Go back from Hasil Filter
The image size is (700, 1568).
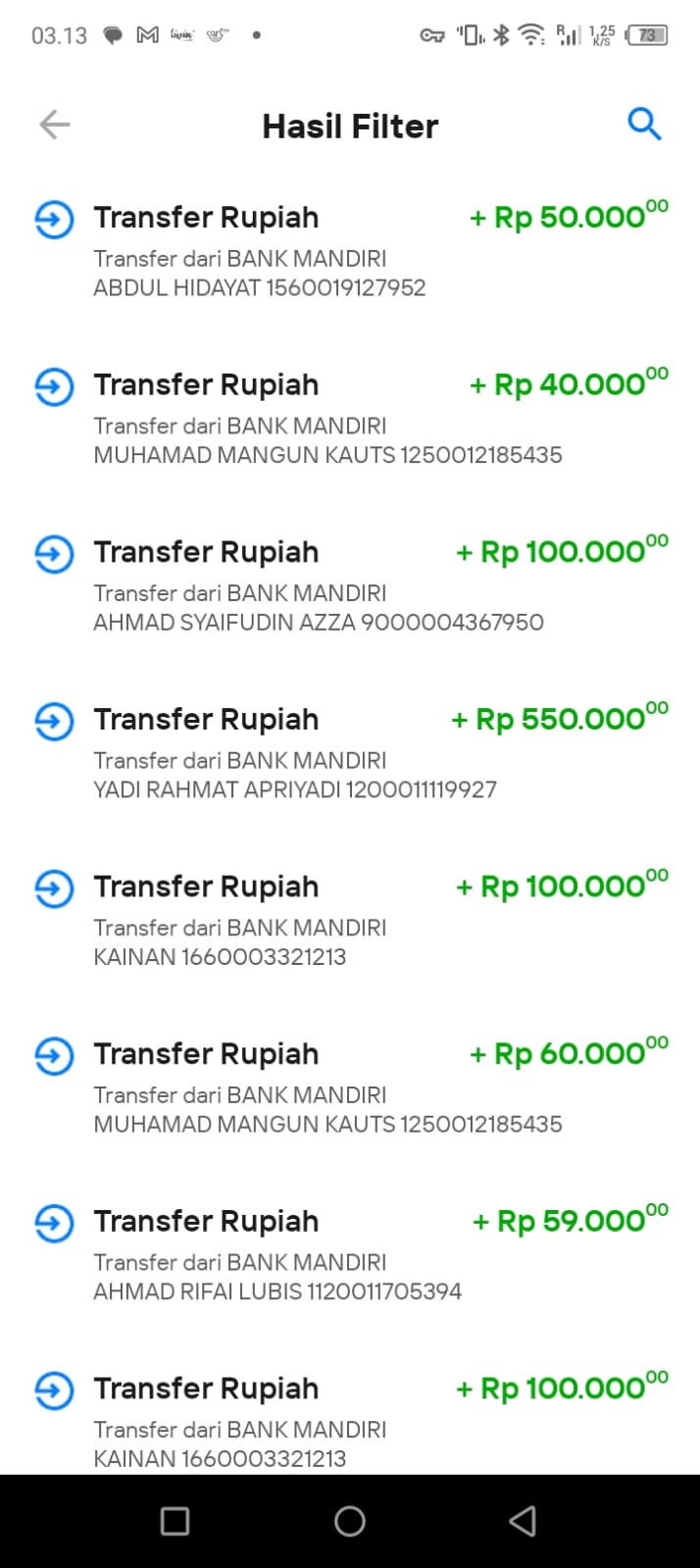click(x=55, y=125)
